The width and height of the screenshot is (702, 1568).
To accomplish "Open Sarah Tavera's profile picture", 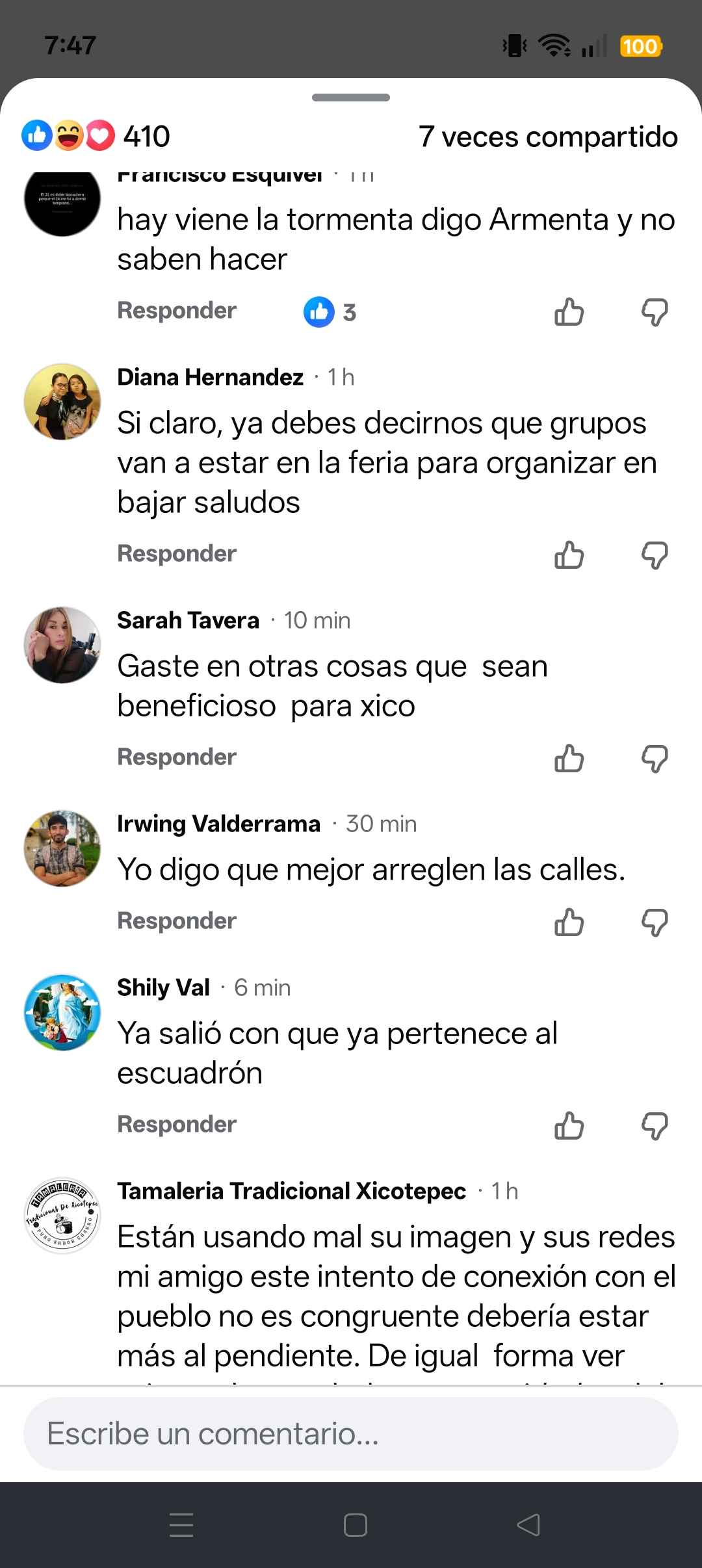I will tap(62, 645).
